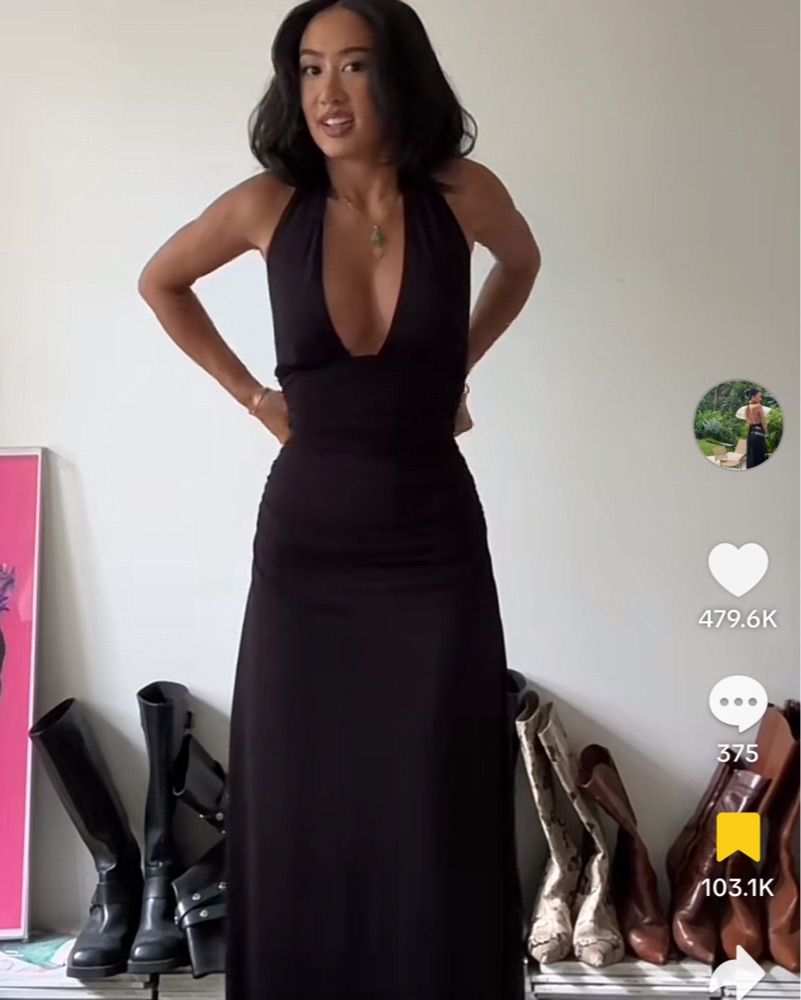Toggle the yellow bookmark to save the video

738,838
